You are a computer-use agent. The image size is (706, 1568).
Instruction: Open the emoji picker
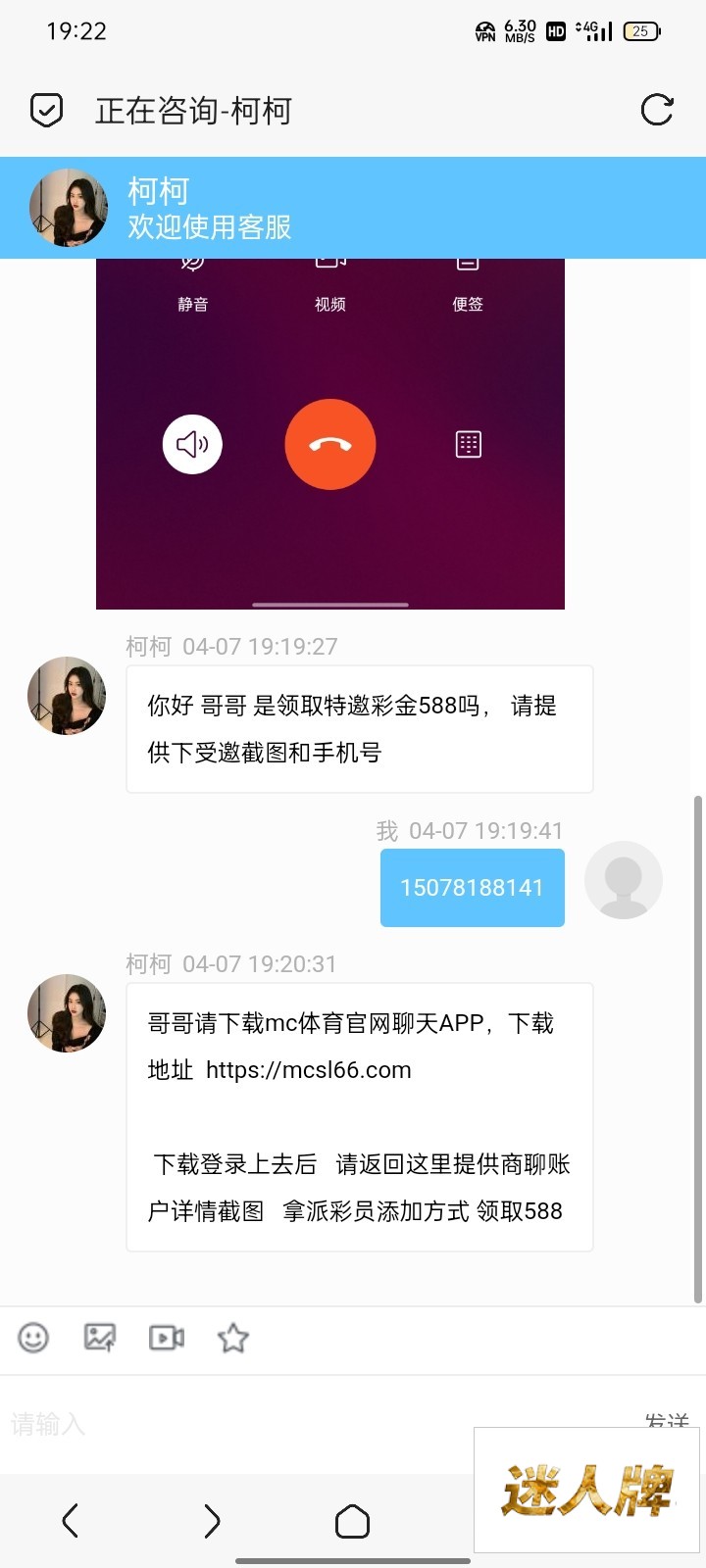point(33,1338)
